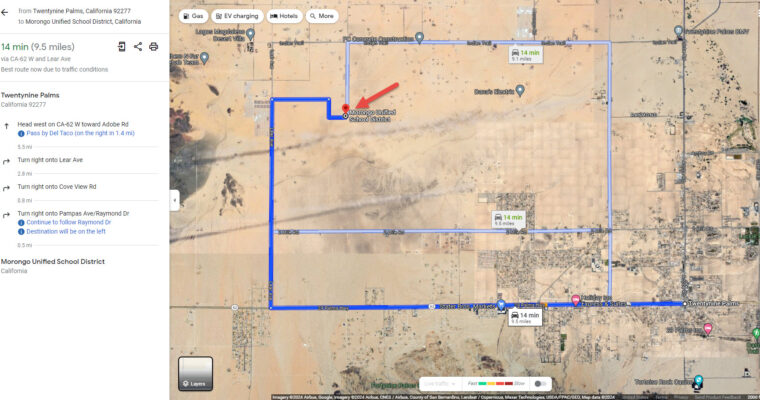Screen dimensions: 760x400
Task: Choose the 9.1 miles alternate route
Action: tap(525, 54)
